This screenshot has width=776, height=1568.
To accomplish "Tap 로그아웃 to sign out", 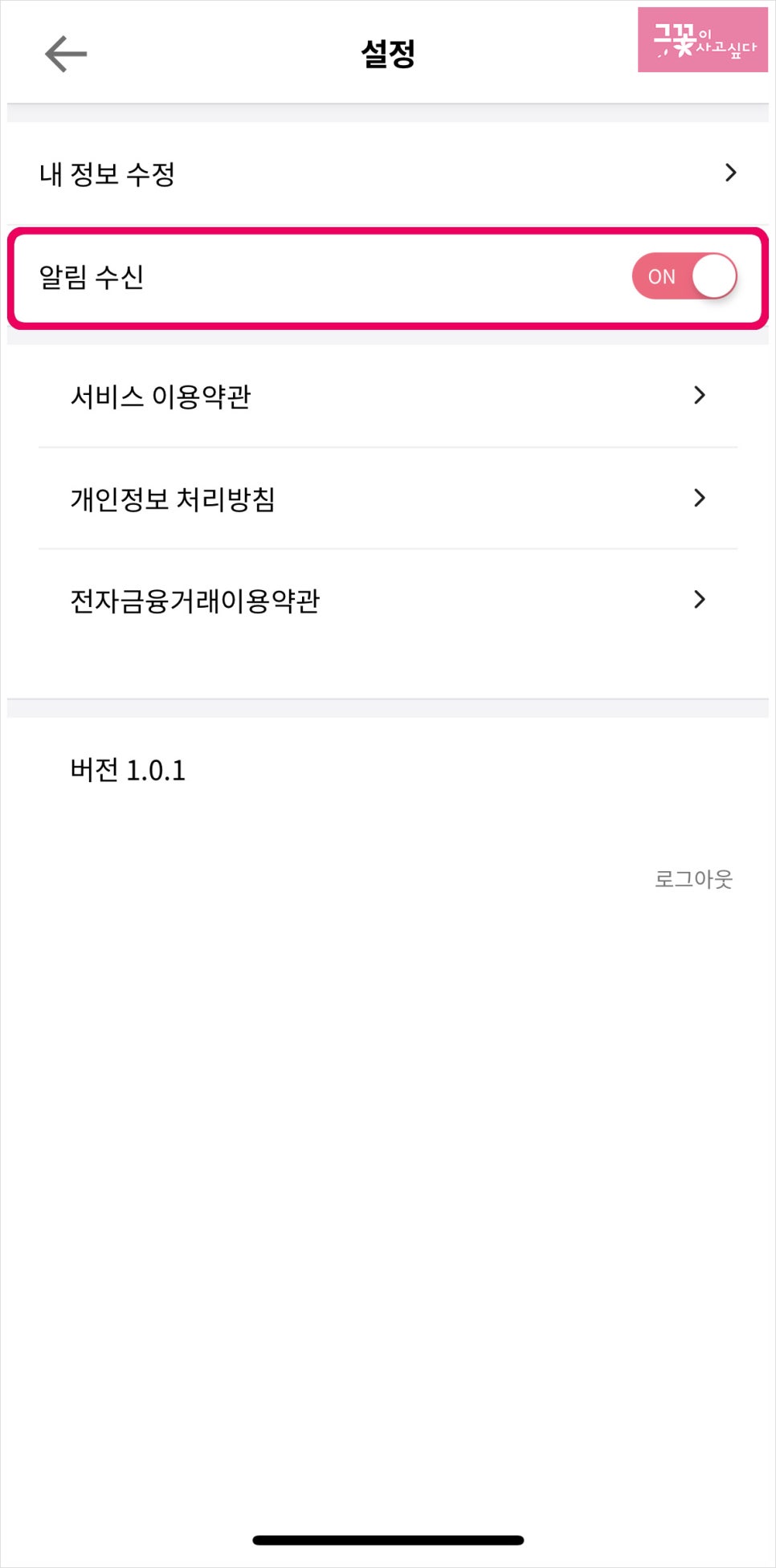I will tap(693, 879).
